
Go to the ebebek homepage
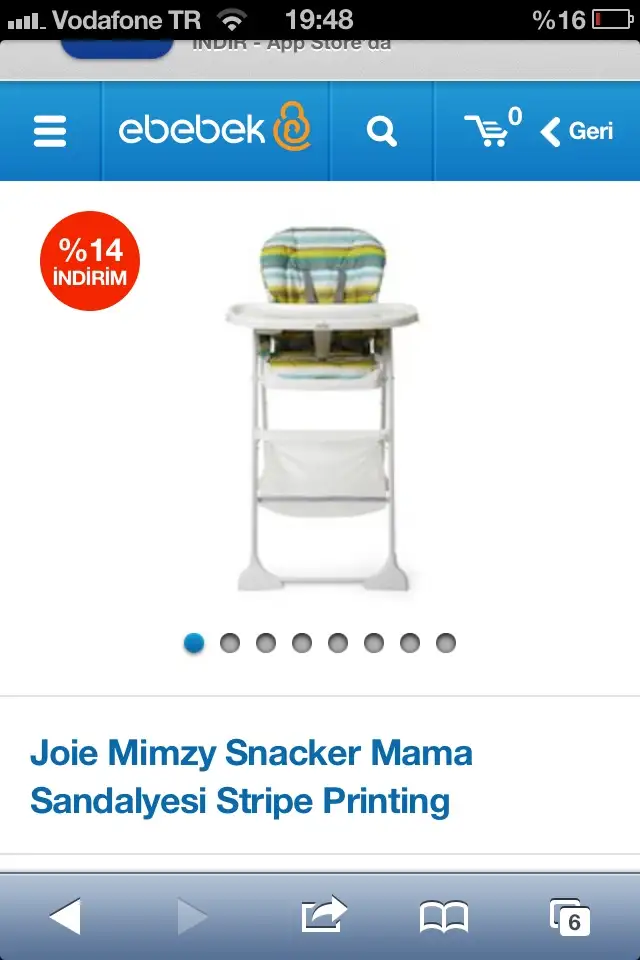(215, 130)
